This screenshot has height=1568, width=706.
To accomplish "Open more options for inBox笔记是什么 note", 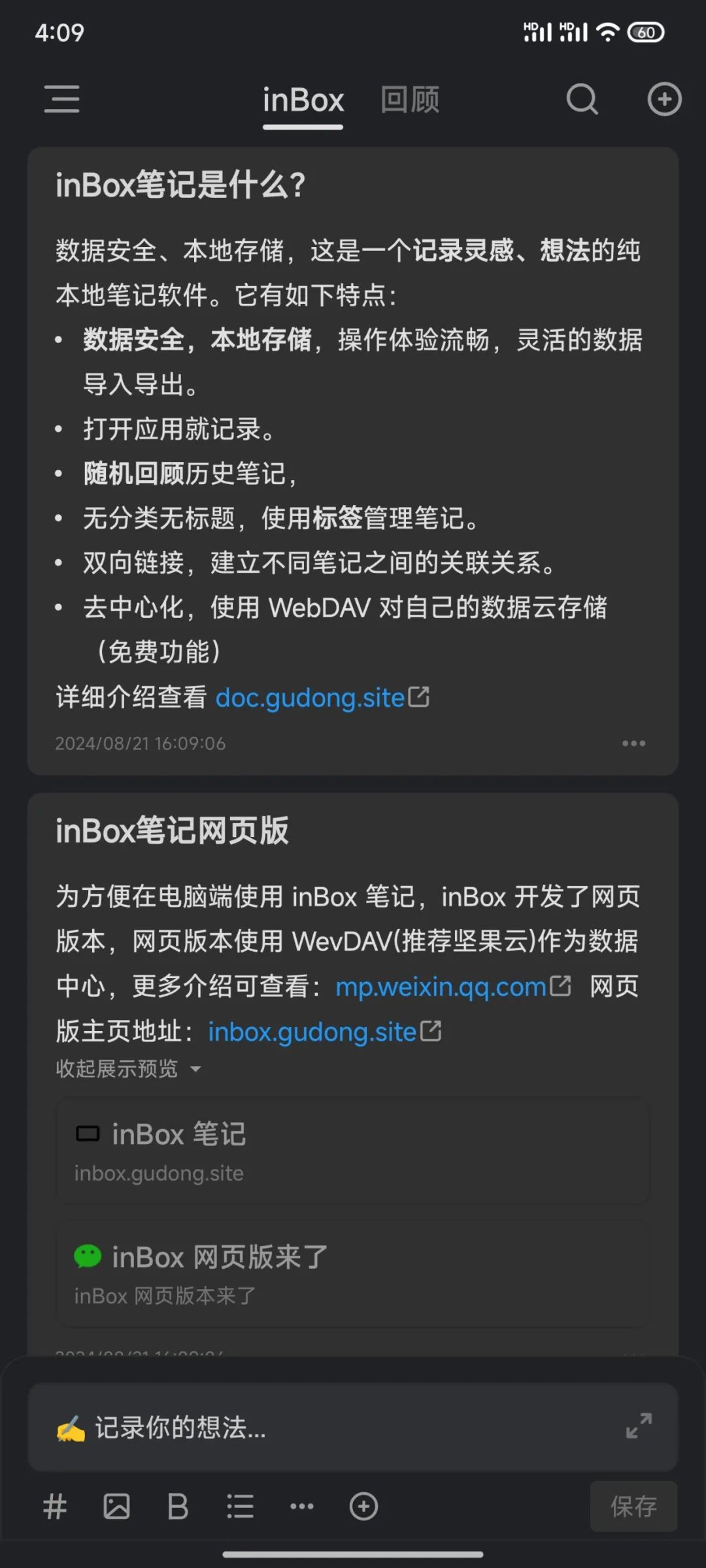I will [633, 743].
